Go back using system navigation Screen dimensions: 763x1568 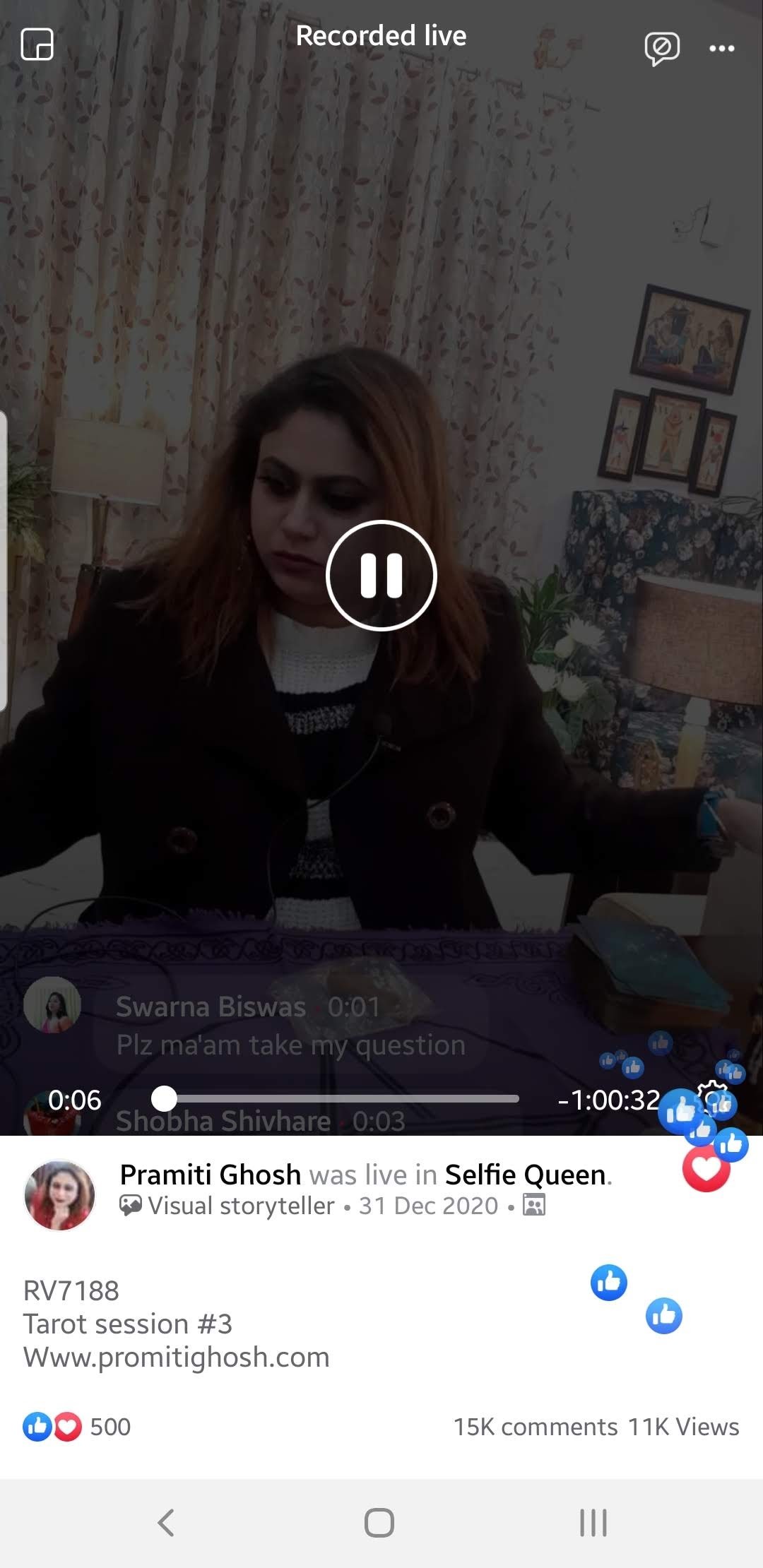point(166,1523)
